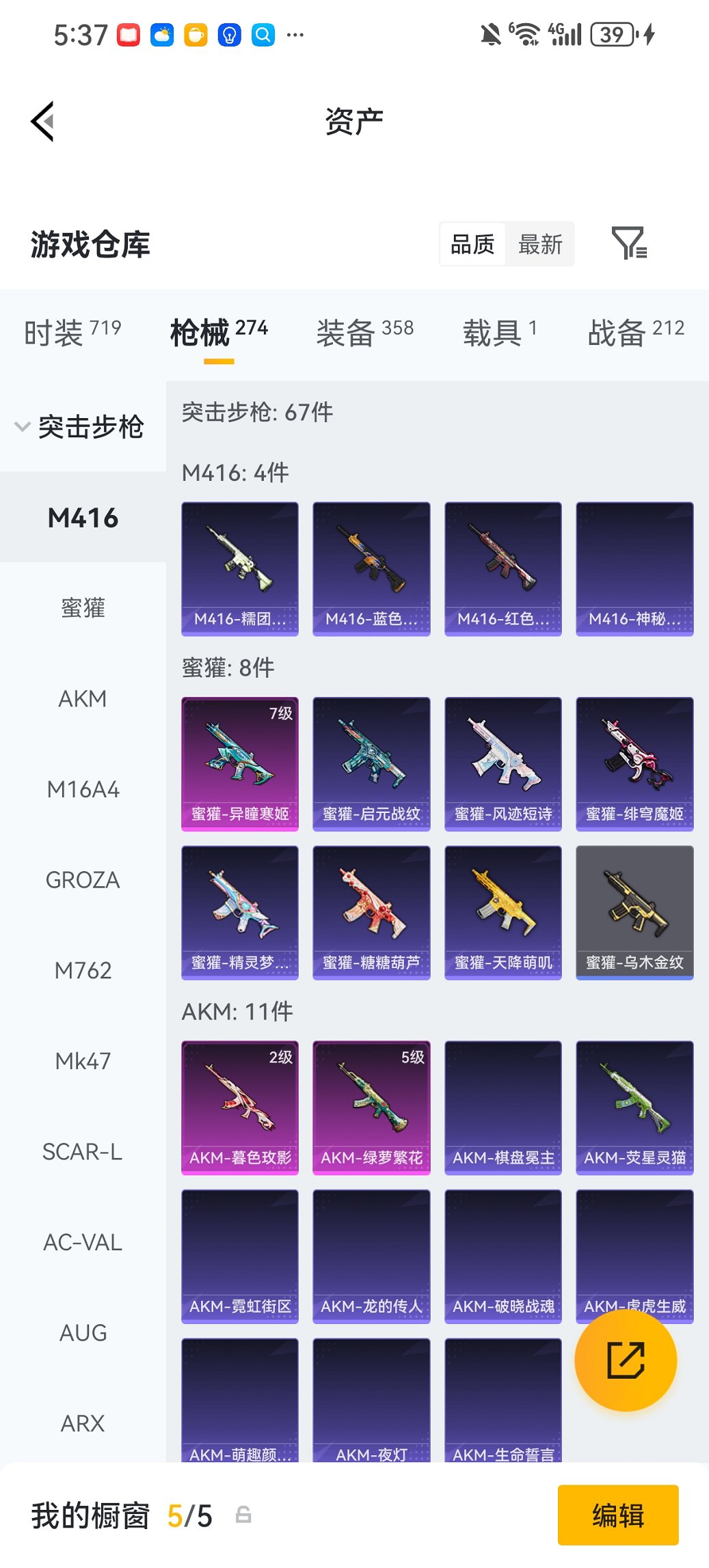
Task: Open the AKM-暮色玫影 skin
Action: [x=240, y=1107]
